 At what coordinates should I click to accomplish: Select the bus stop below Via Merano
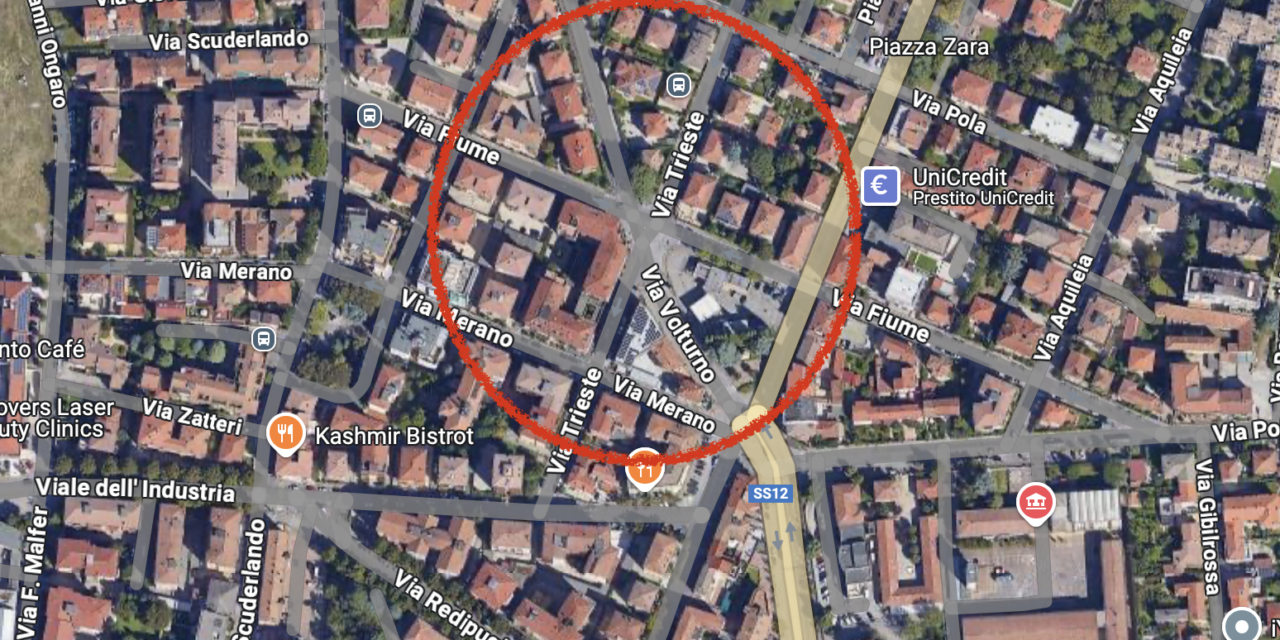pos(263,339)
